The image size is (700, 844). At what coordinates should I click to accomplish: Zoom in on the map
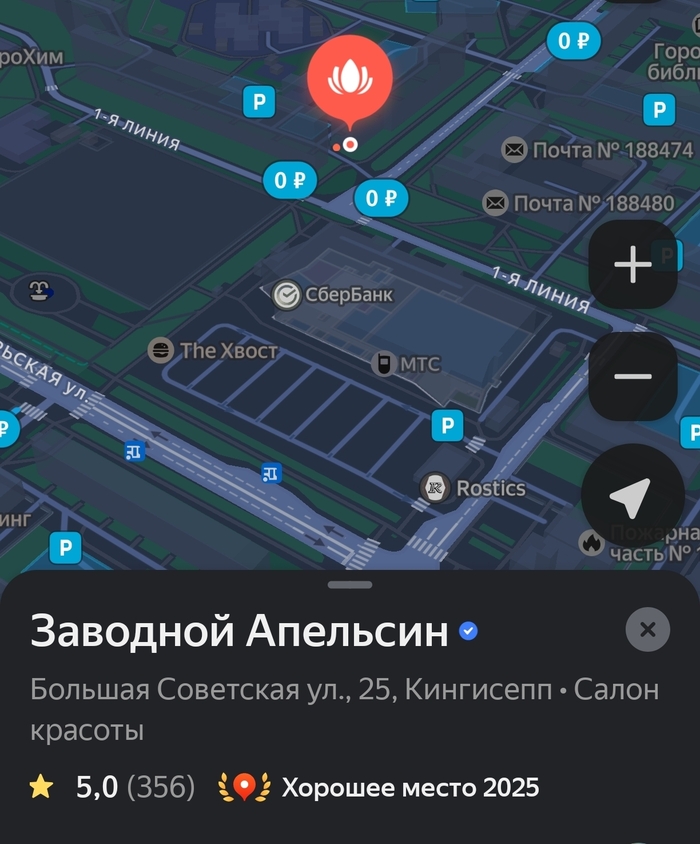click(x=633, y=265)
